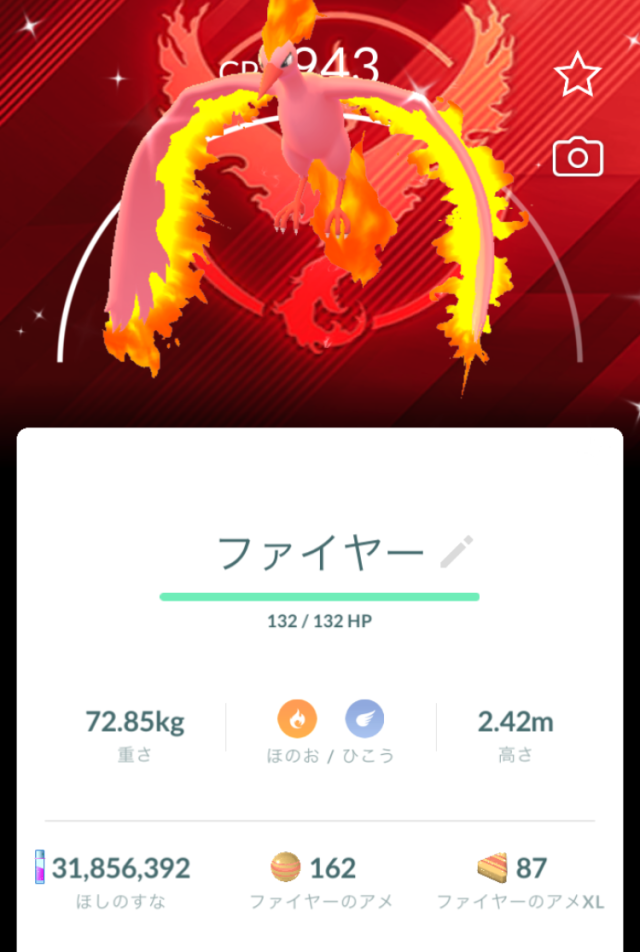Open the camera to photograph ファイヤー

[578, 157]
